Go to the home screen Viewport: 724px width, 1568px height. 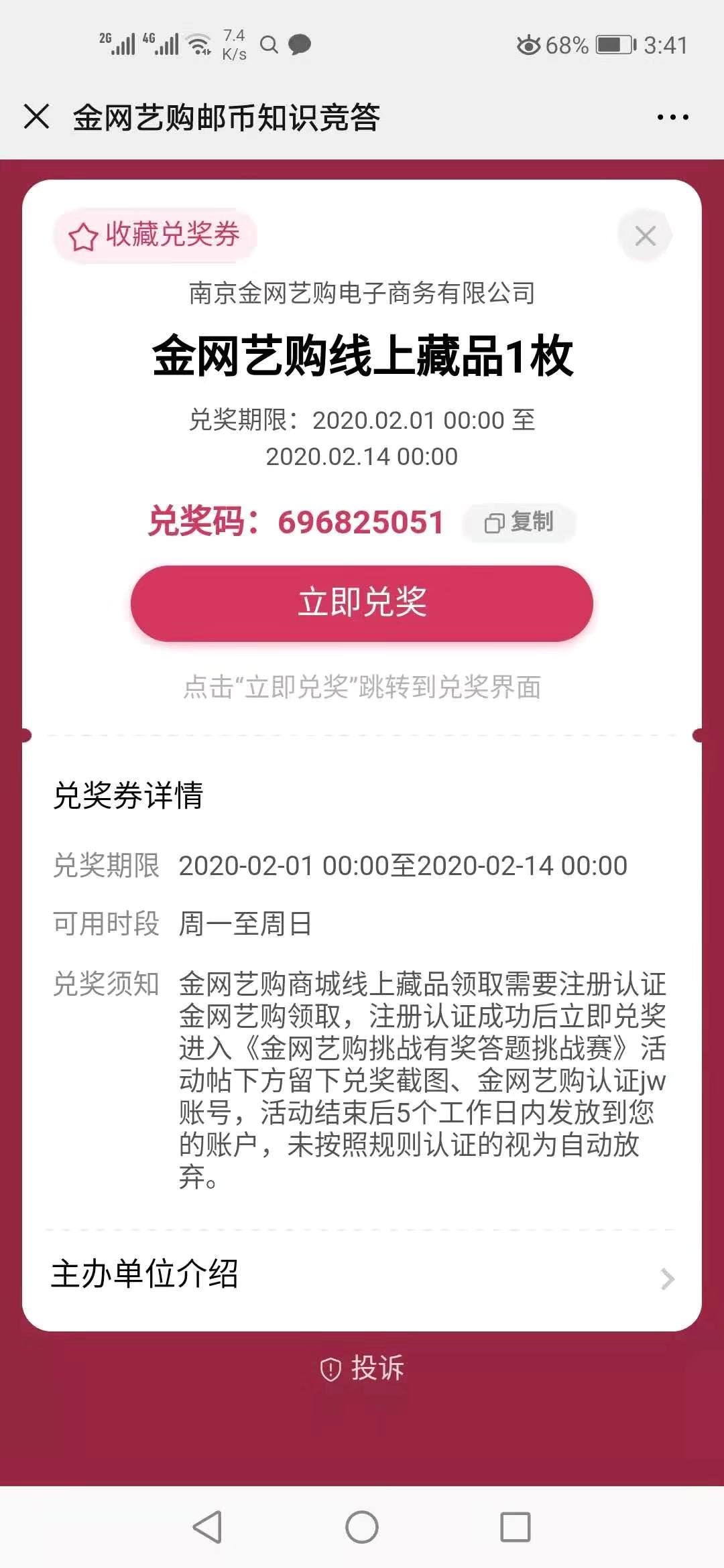[362, 1527]
